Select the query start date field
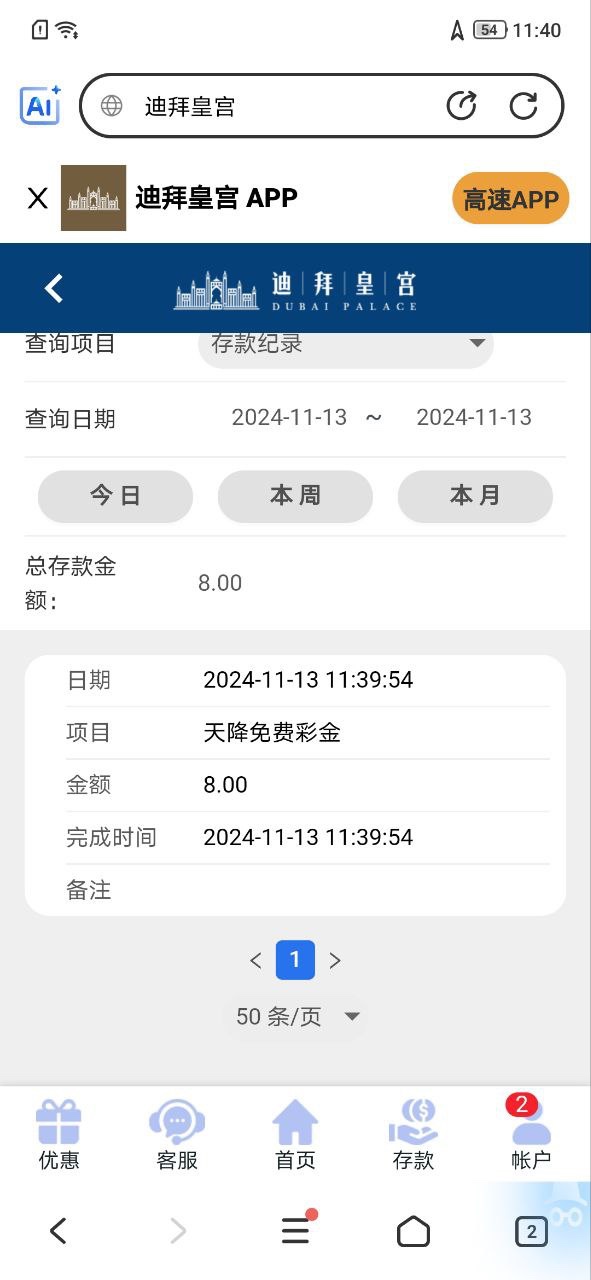The width and height of the screenshot is (591, 1280). point(289,418)
